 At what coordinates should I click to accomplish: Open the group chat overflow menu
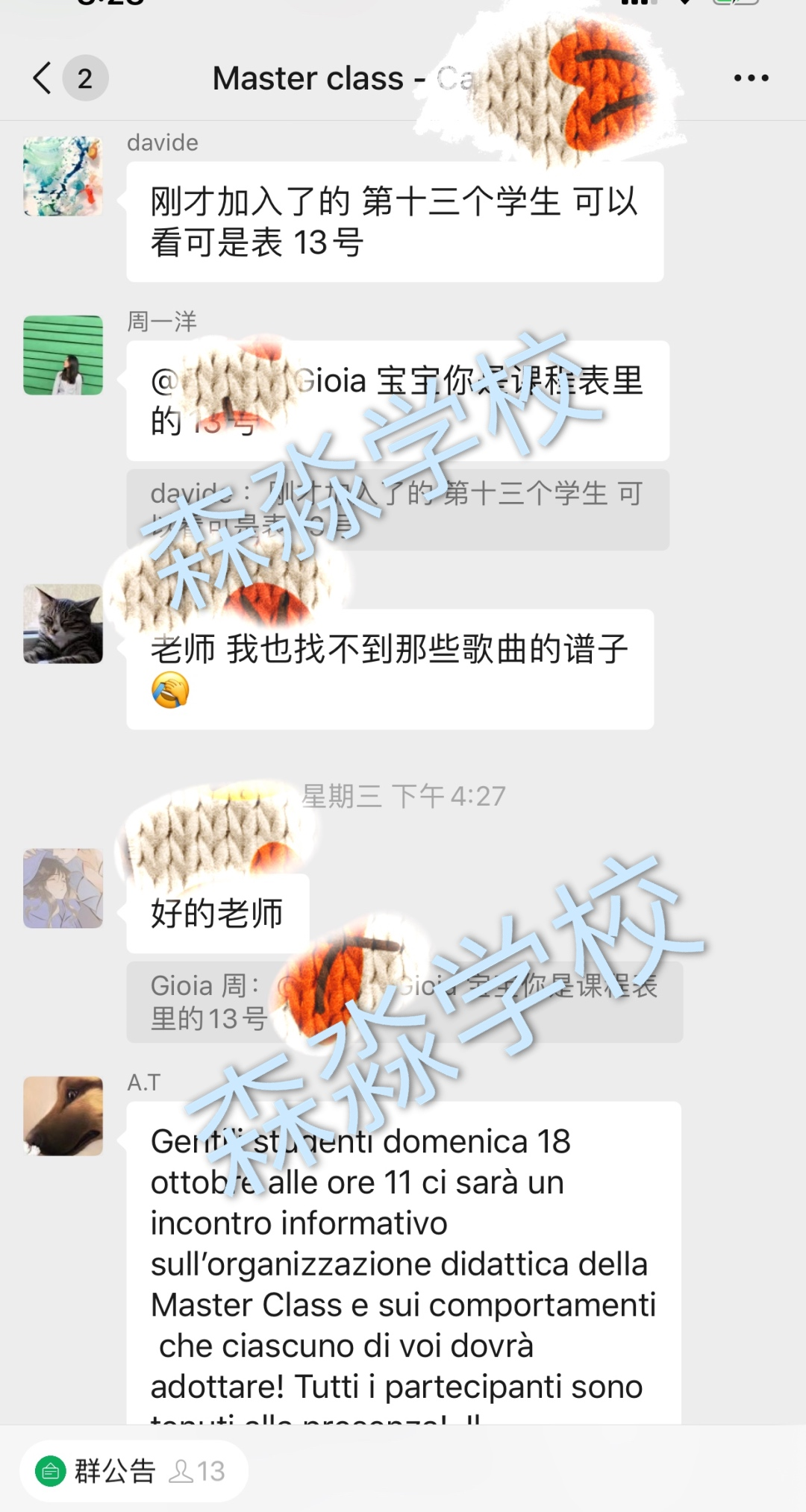point(751,78)
